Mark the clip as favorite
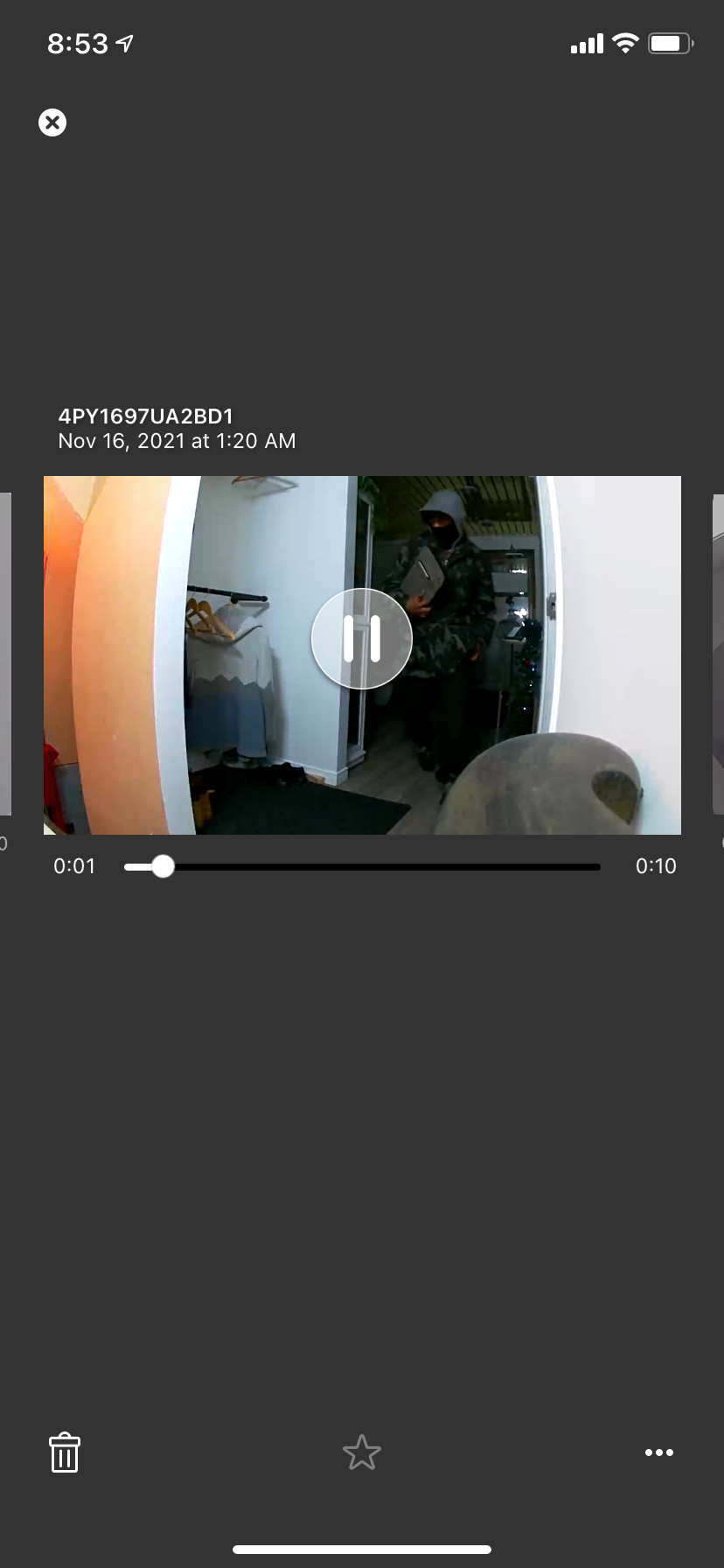The image size is (724, 1568). 362,1452
